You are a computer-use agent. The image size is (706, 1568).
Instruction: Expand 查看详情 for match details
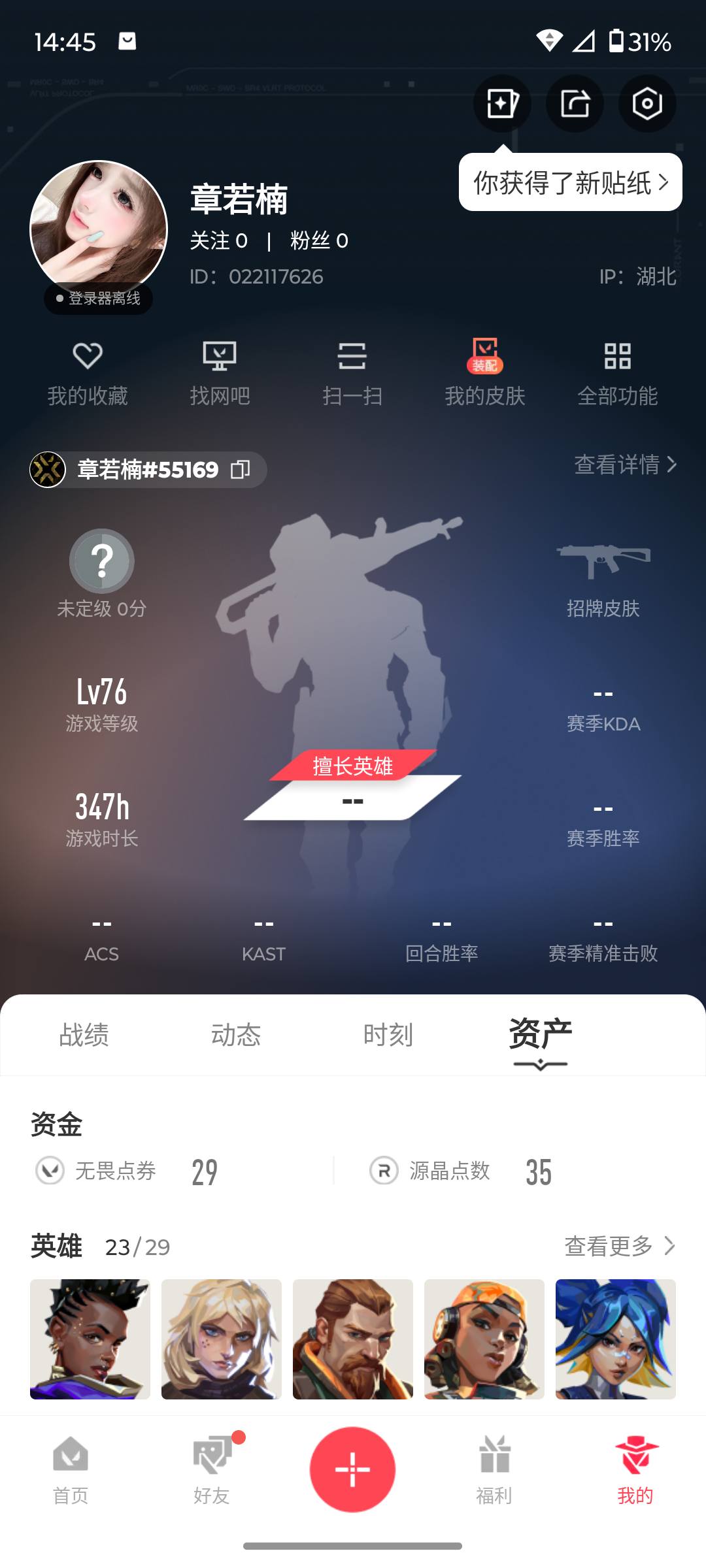tap(622, 466)
